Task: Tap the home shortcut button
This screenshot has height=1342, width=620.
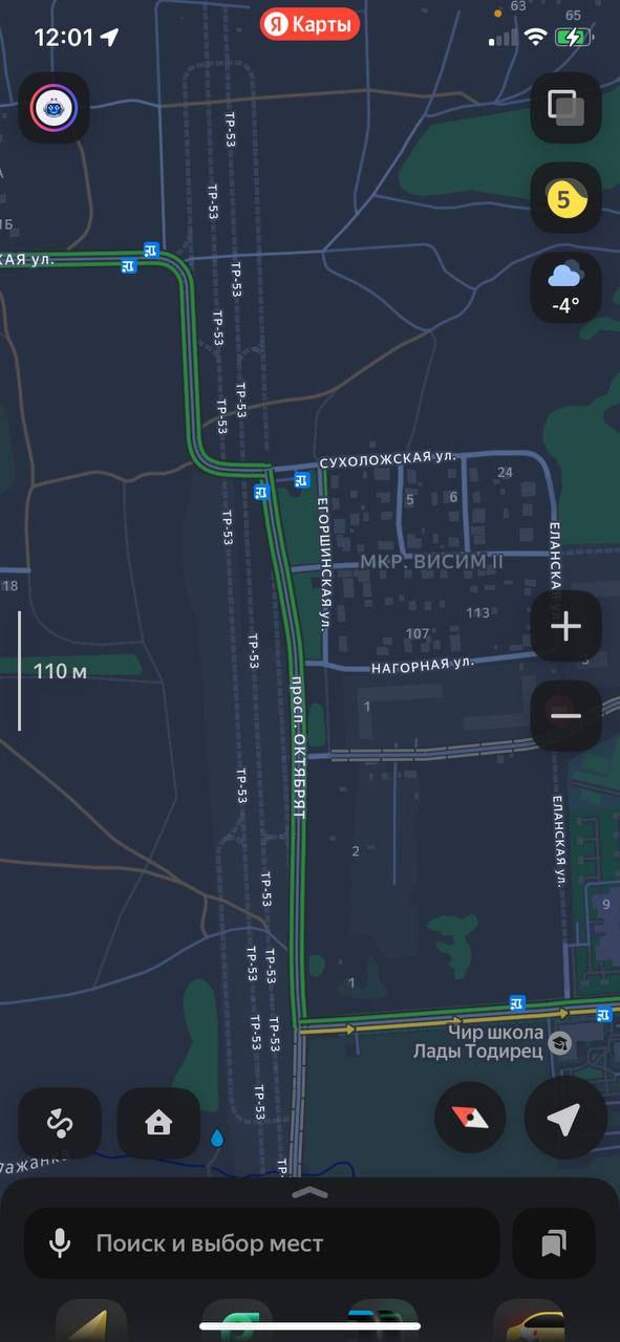Action: click(158, 1124)
